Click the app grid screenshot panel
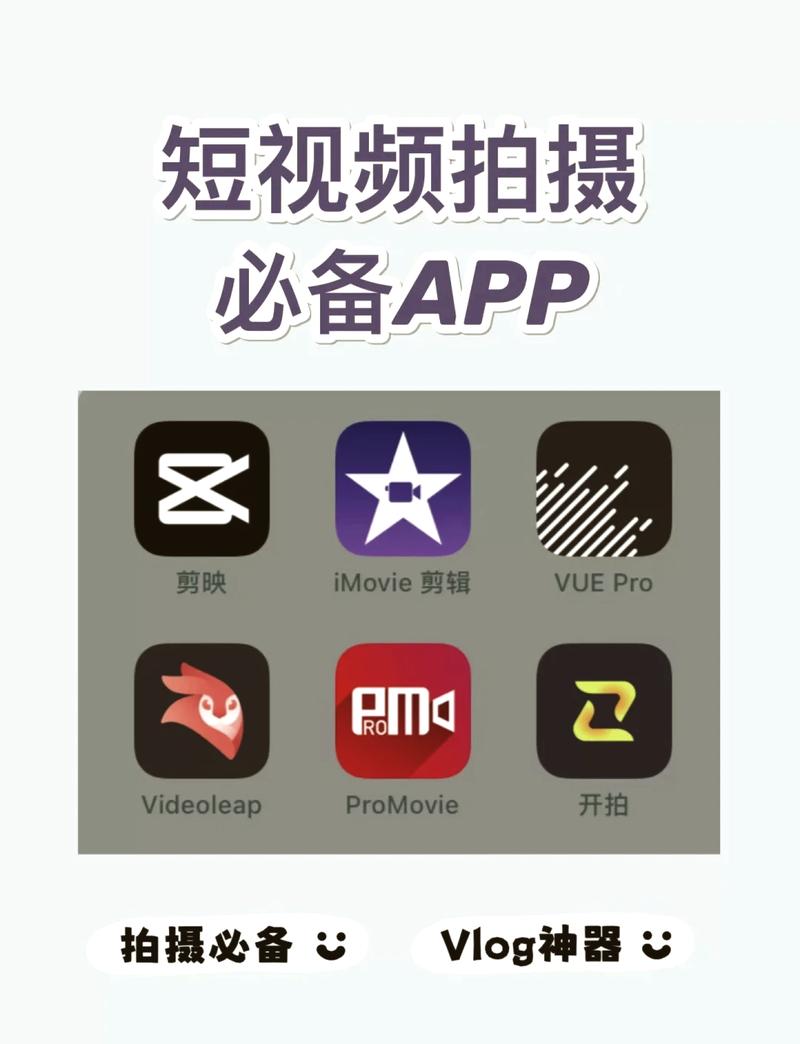800x1044 pixels. coord(400,618)
